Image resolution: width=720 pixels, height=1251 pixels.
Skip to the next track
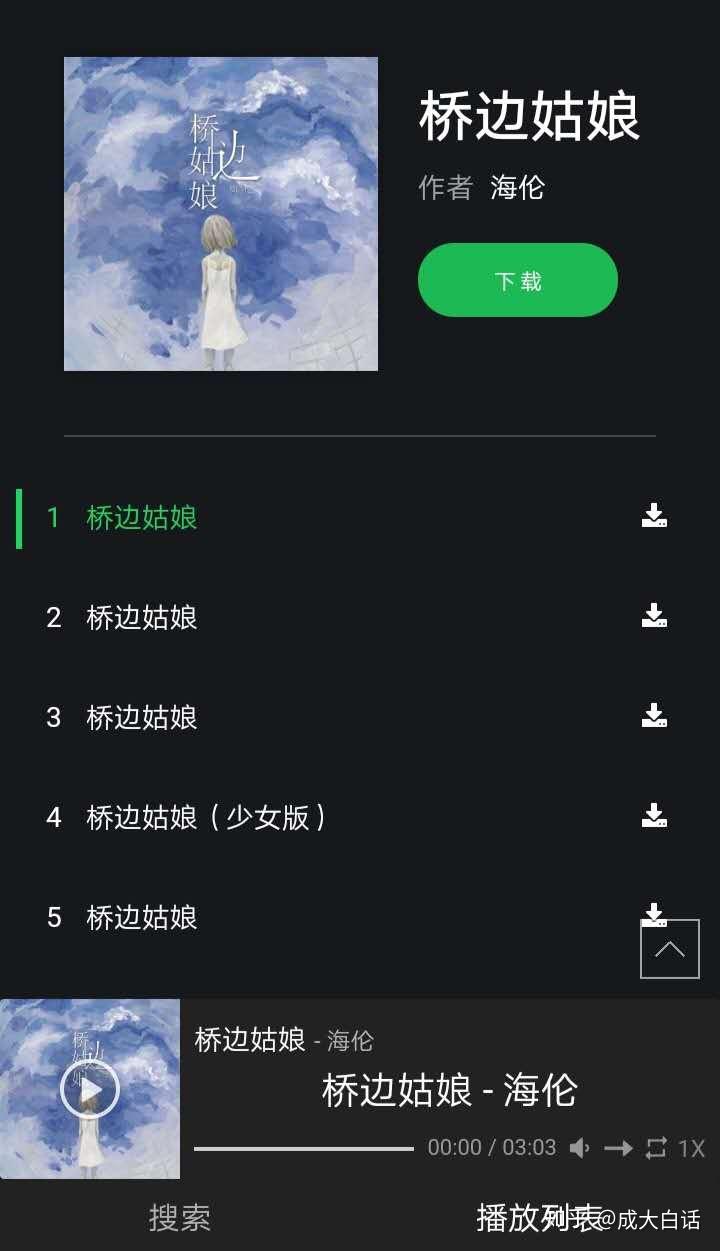point(620,1147)
